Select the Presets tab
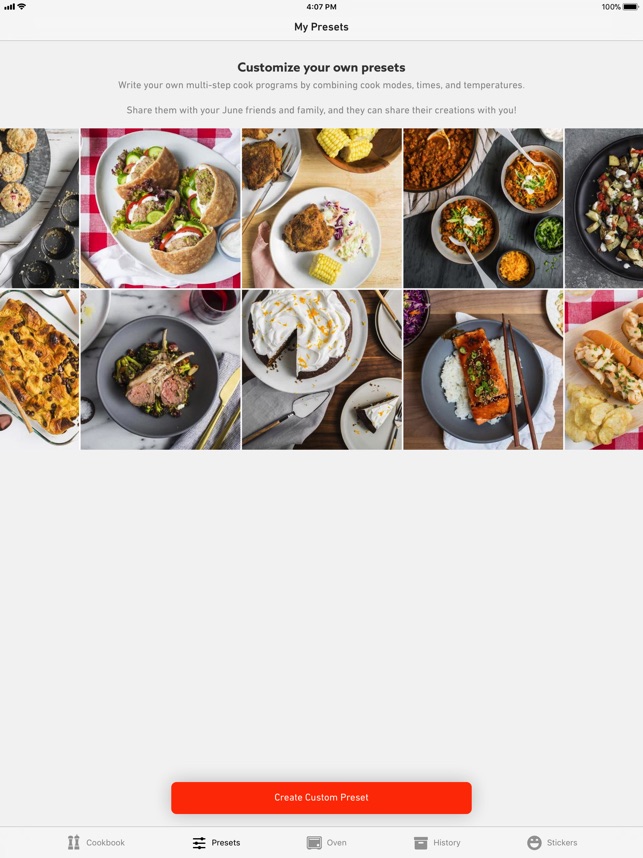This screenshot has width=643, height=858. coord(216,842)
